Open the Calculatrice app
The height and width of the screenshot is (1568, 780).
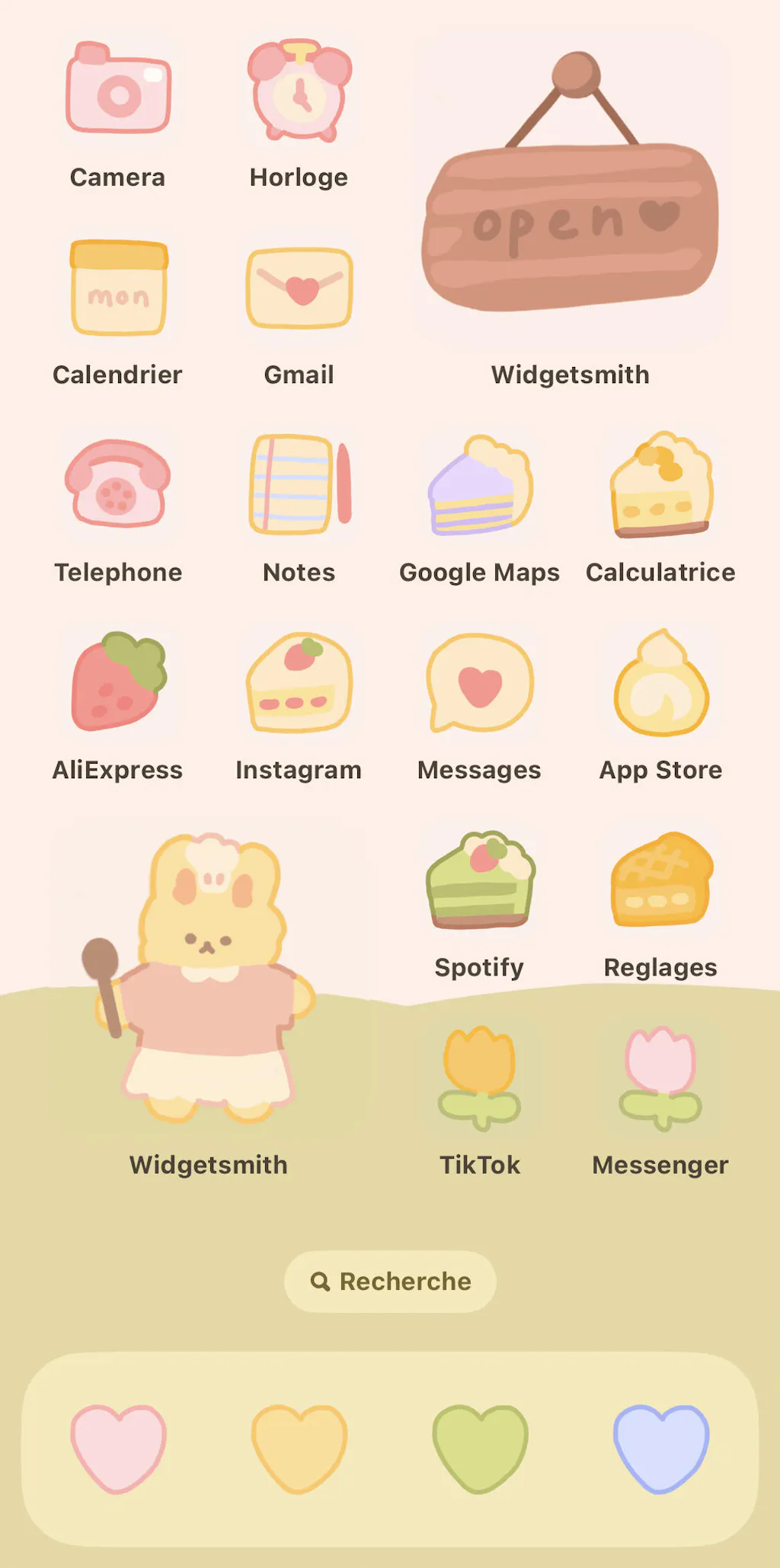pos(660,485)
